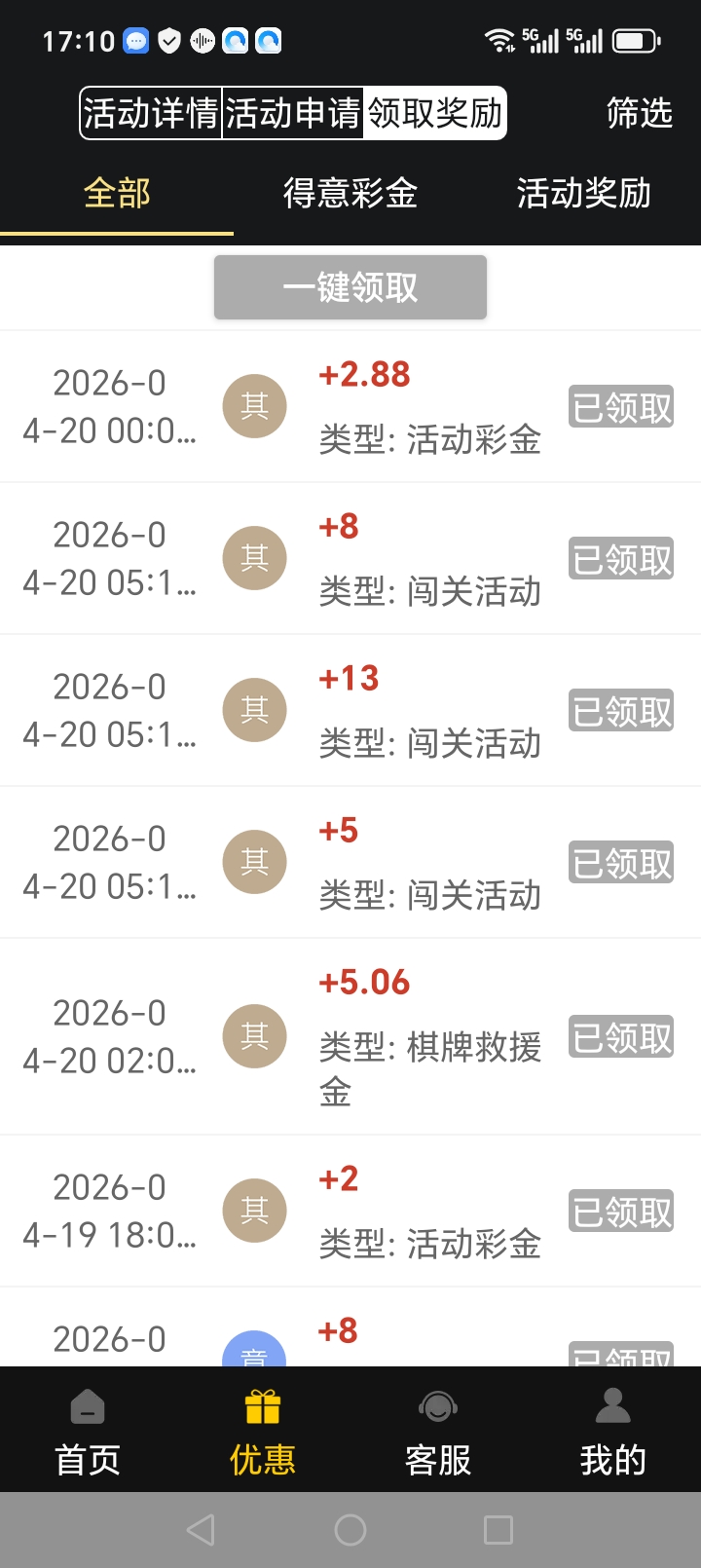The width and height of the screenshot is (701, 1568).
Task: Expand the truncated date 2026-04-20 05:1...
Action: [x=107, y=558]
